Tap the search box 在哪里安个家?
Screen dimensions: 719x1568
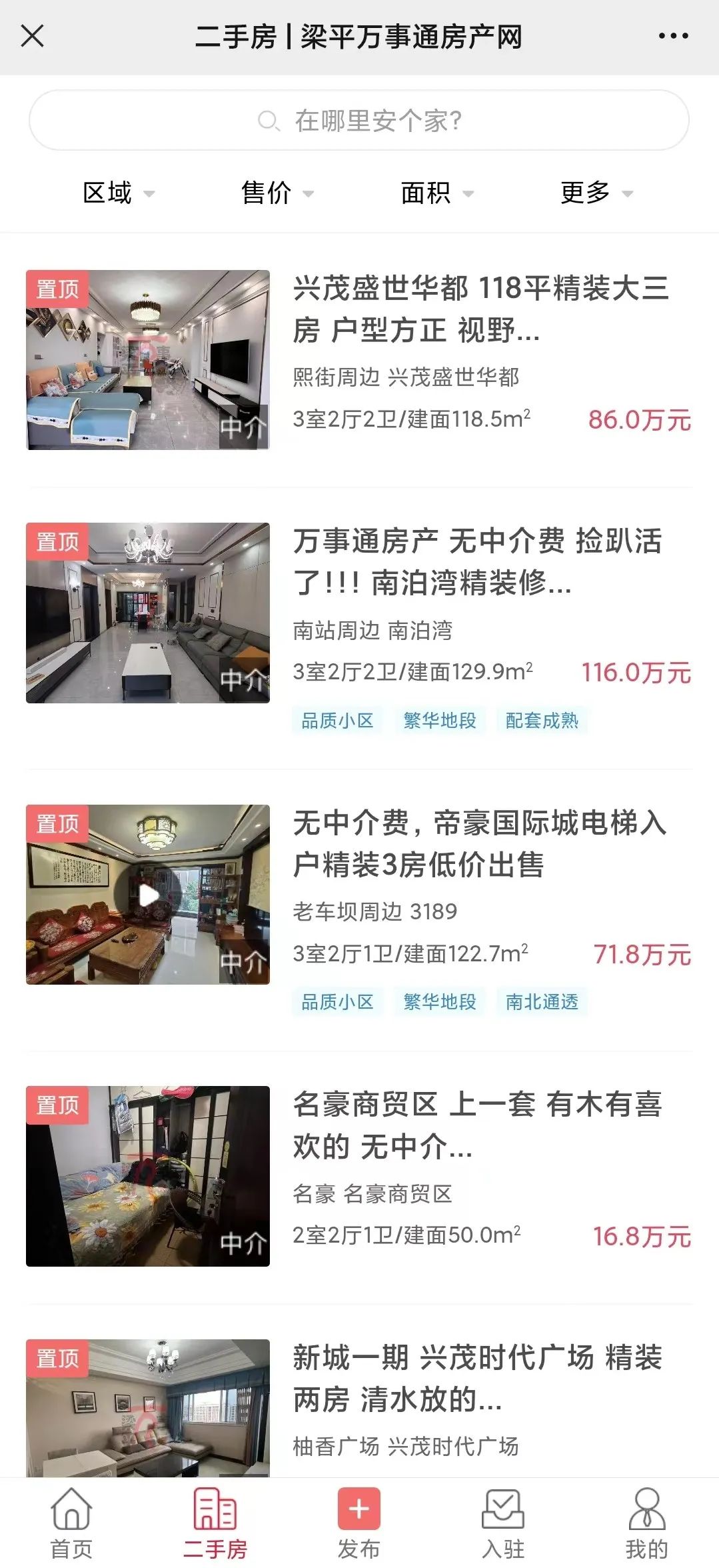pos(359,121)
